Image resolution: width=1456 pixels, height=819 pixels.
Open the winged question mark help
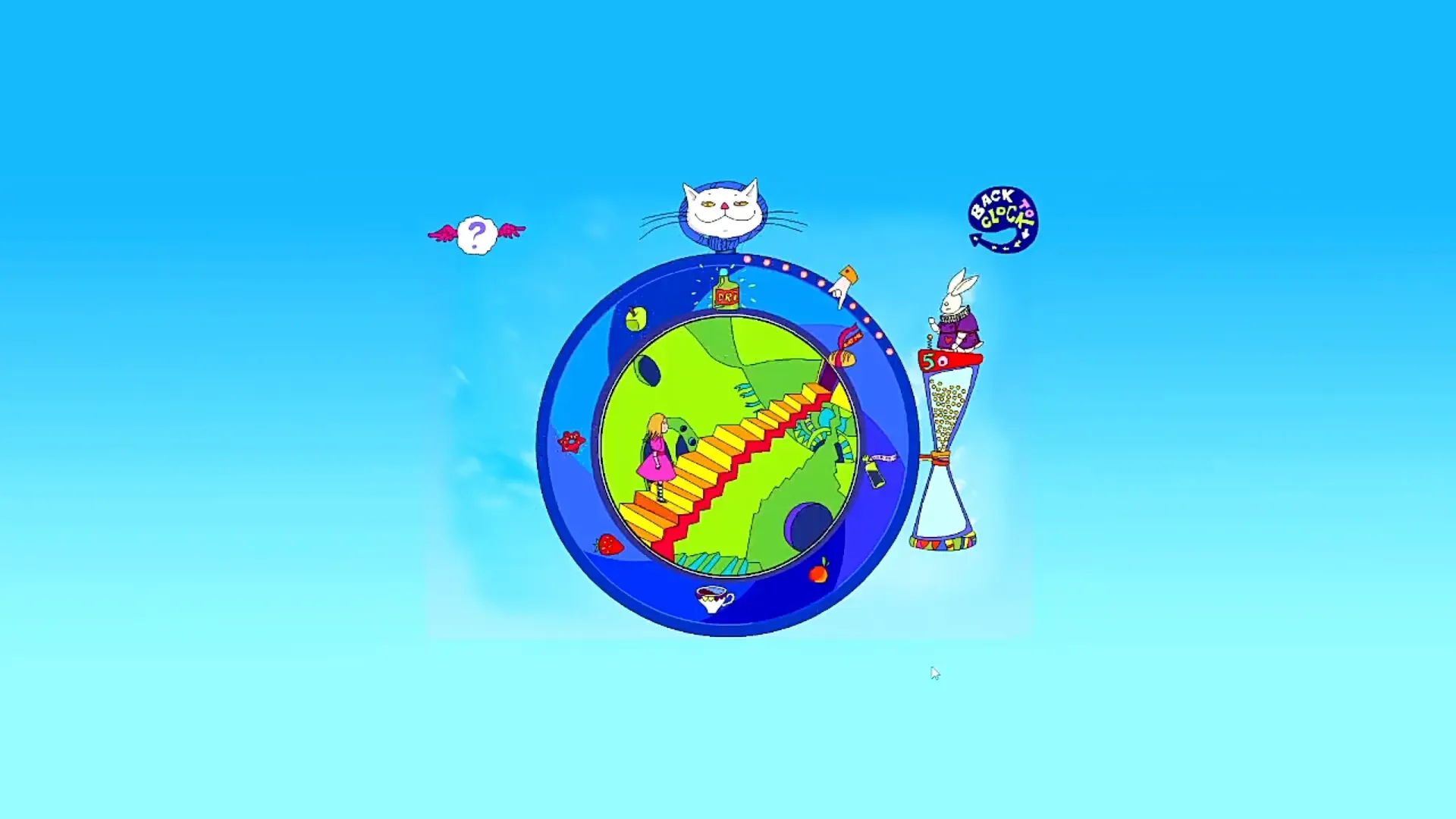point(476,235)
